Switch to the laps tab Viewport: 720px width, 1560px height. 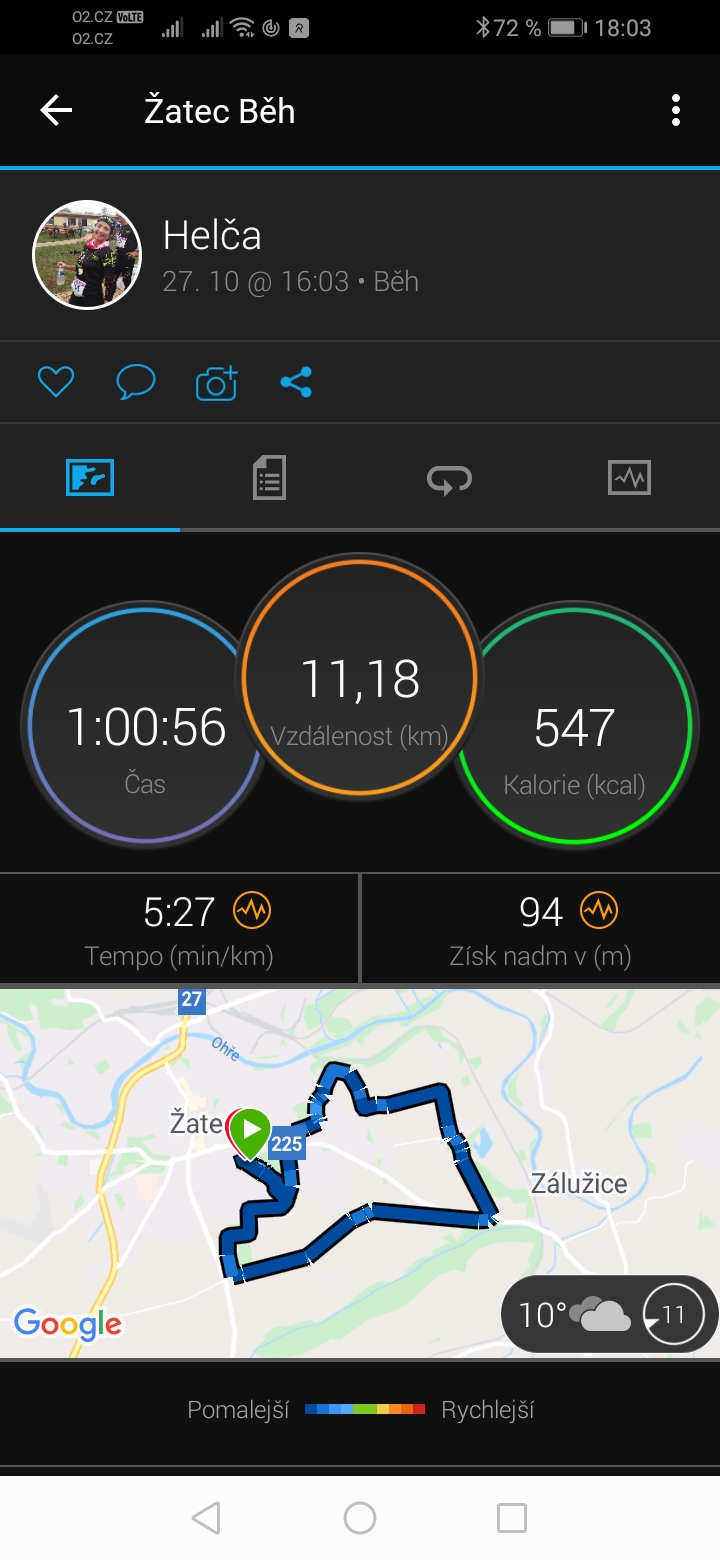(449, 477)
